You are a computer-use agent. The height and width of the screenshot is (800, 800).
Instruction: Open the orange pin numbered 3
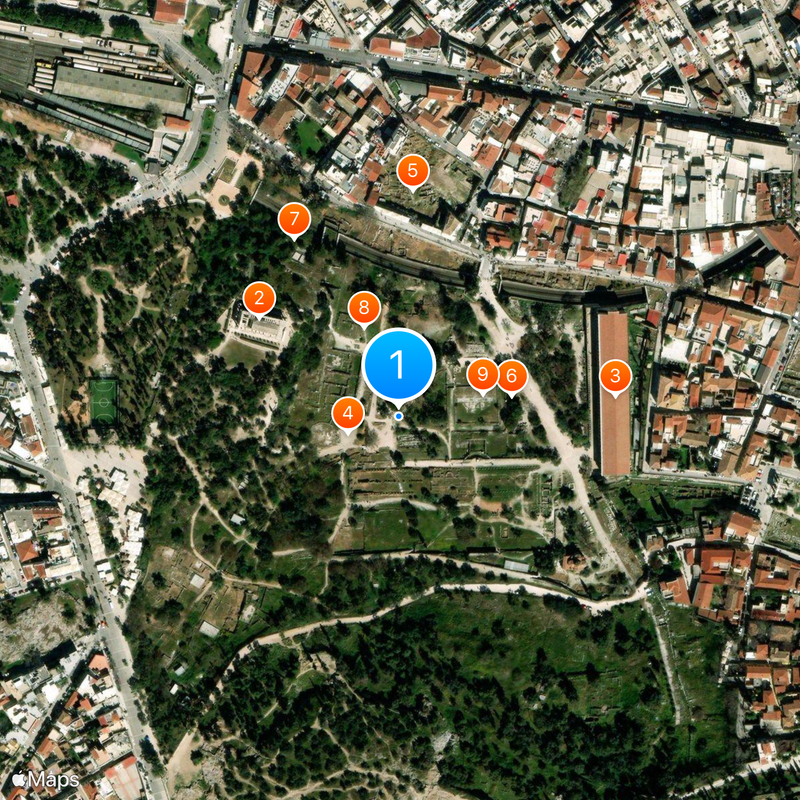click(615, 377)
